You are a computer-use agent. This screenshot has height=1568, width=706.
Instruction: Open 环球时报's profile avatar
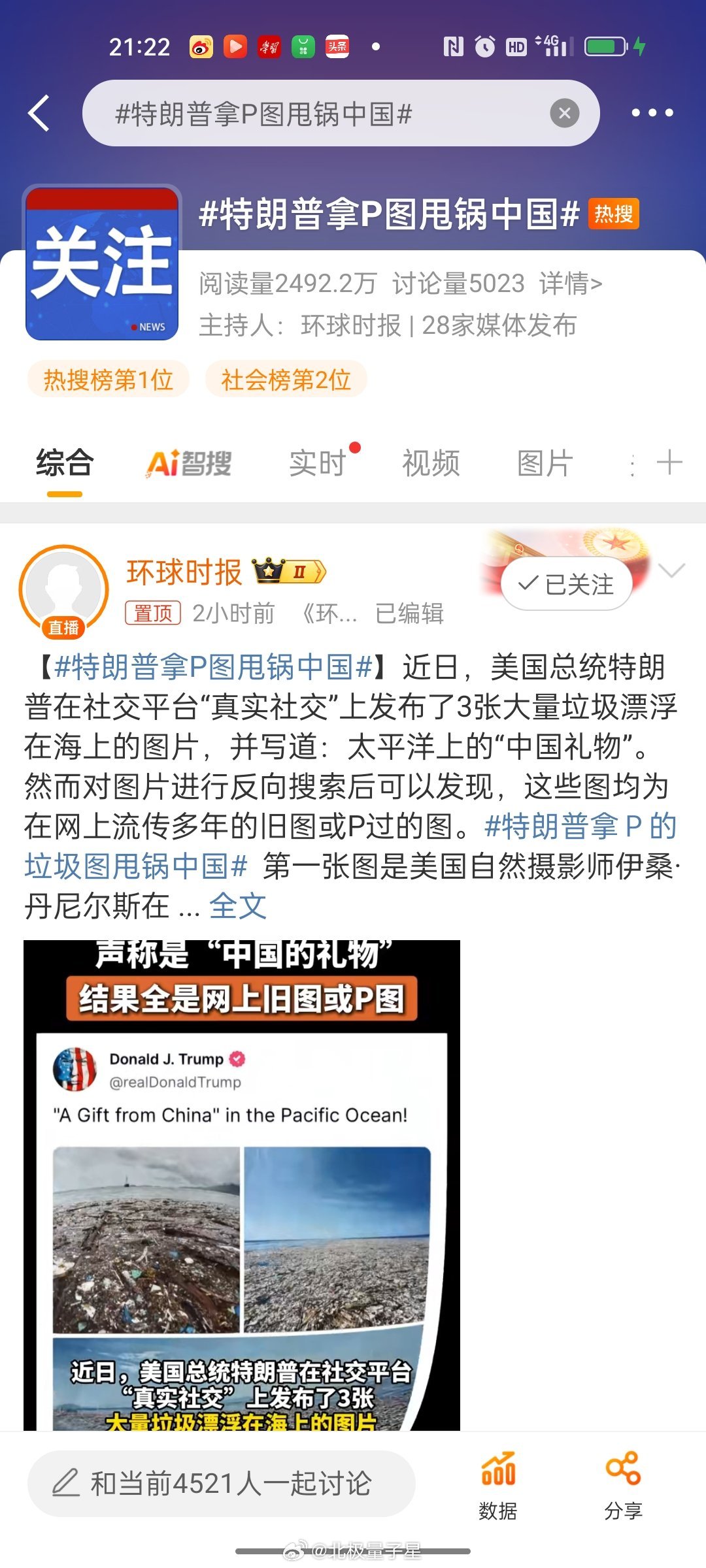[63, 589]
